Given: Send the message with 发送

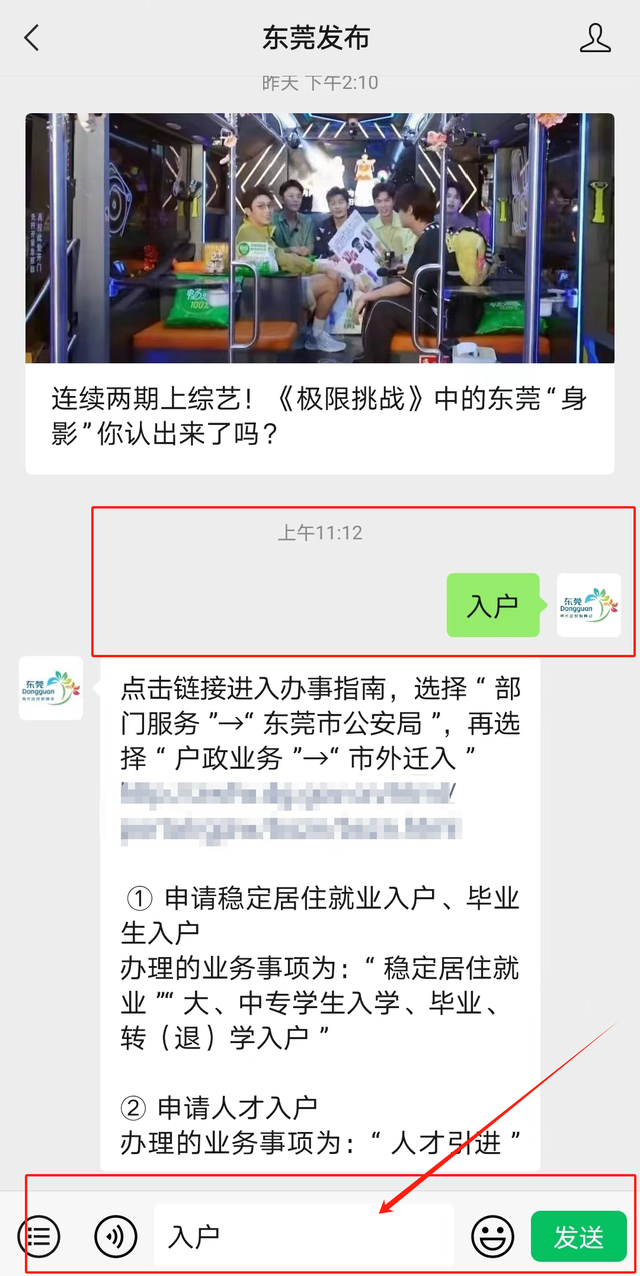Looking at the screenshot, I should pos(579,1236).
